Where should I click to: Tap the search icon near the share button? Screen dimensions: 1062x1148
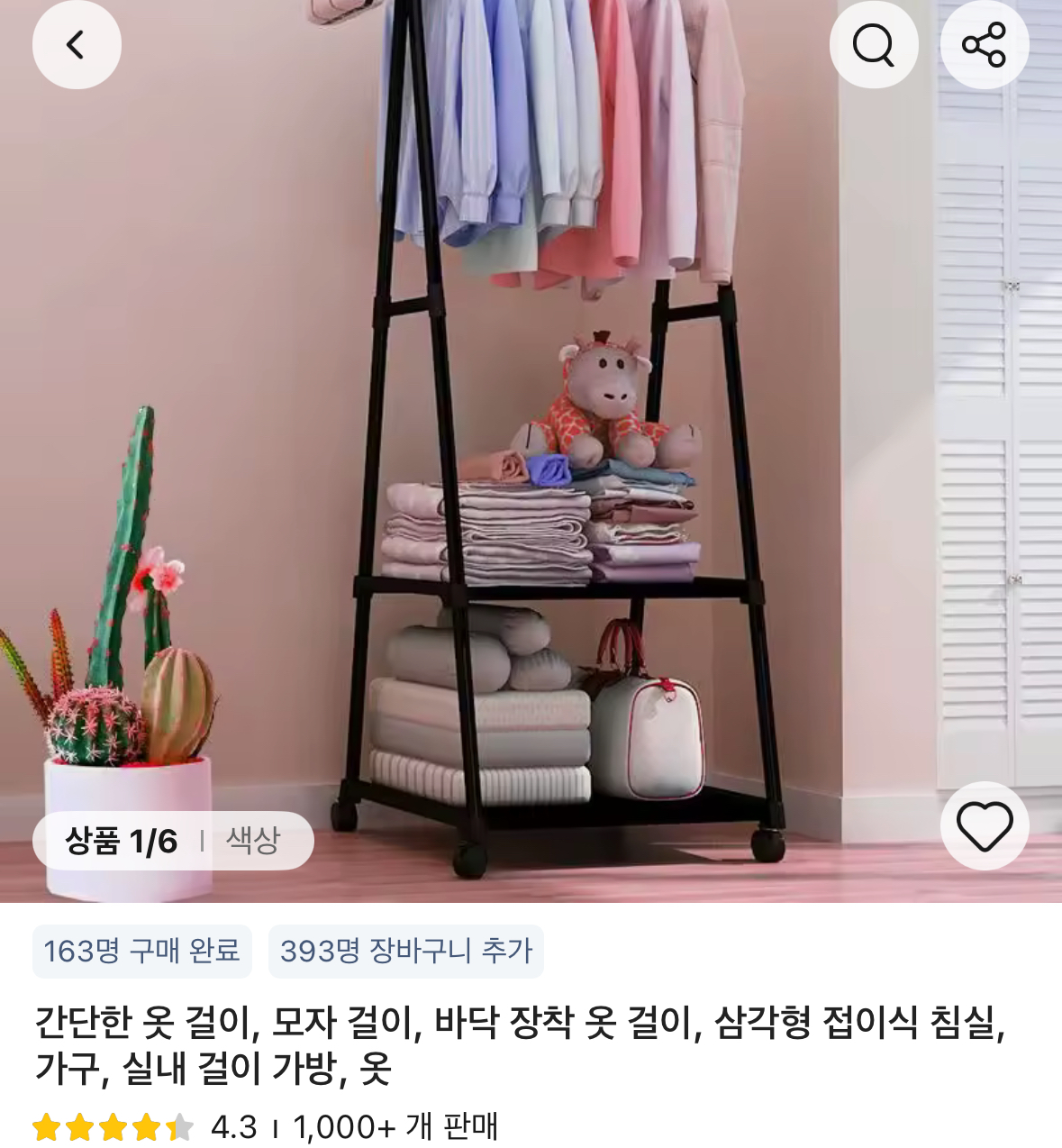point(873,44)
